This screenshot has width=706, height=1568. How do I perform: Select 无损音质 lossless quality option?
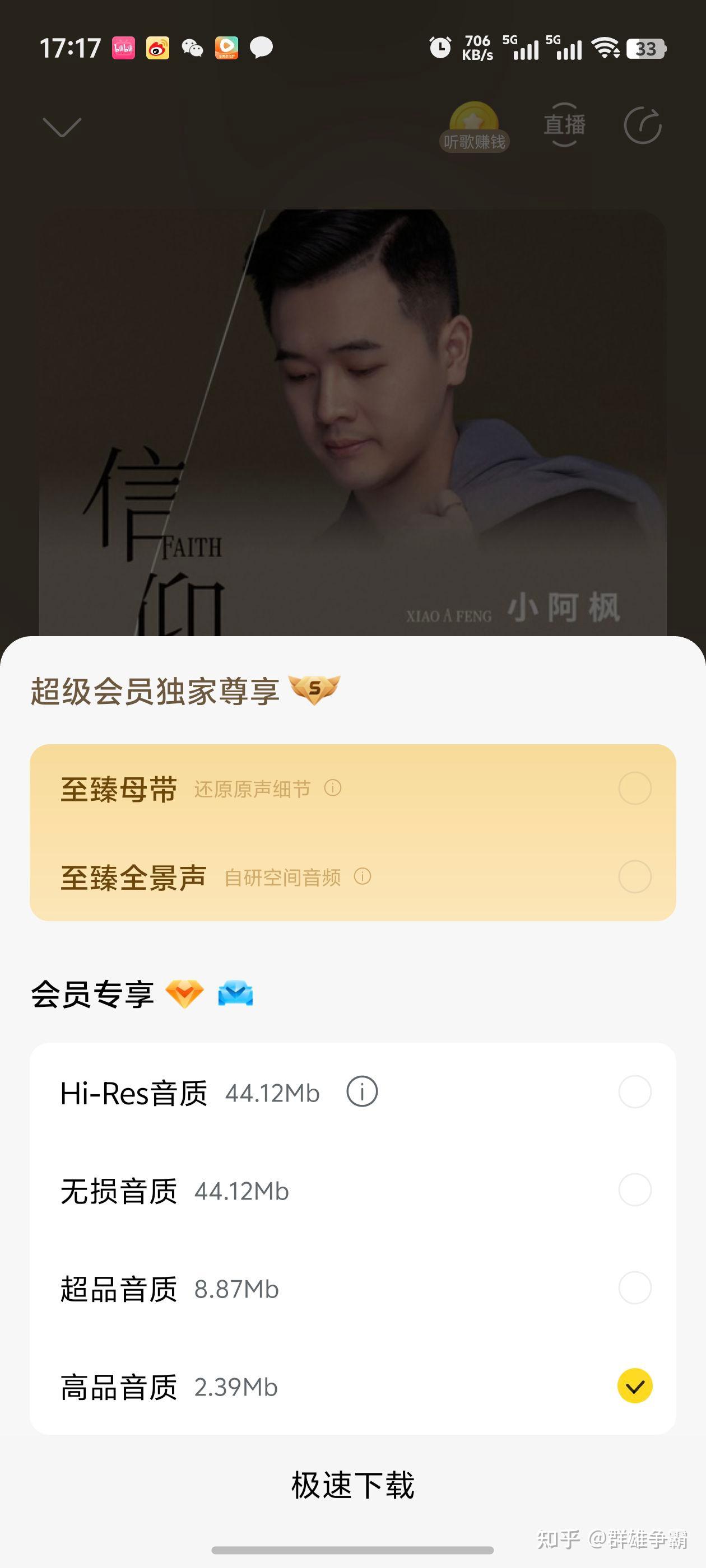click(635, 1192)
